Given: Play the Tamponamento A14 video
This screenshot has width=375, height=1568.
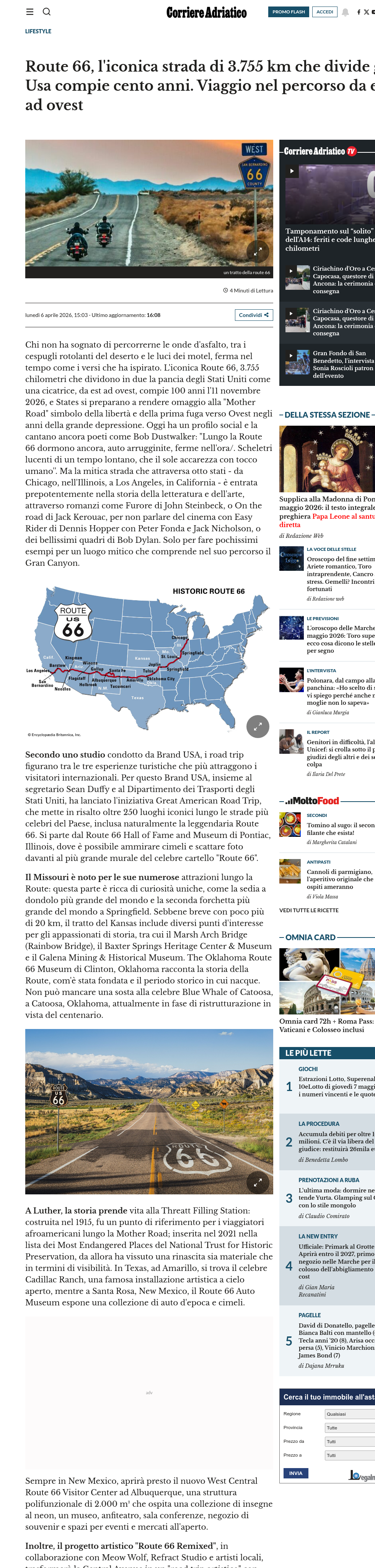Looking at the screenshot, I should coord(292,171).
